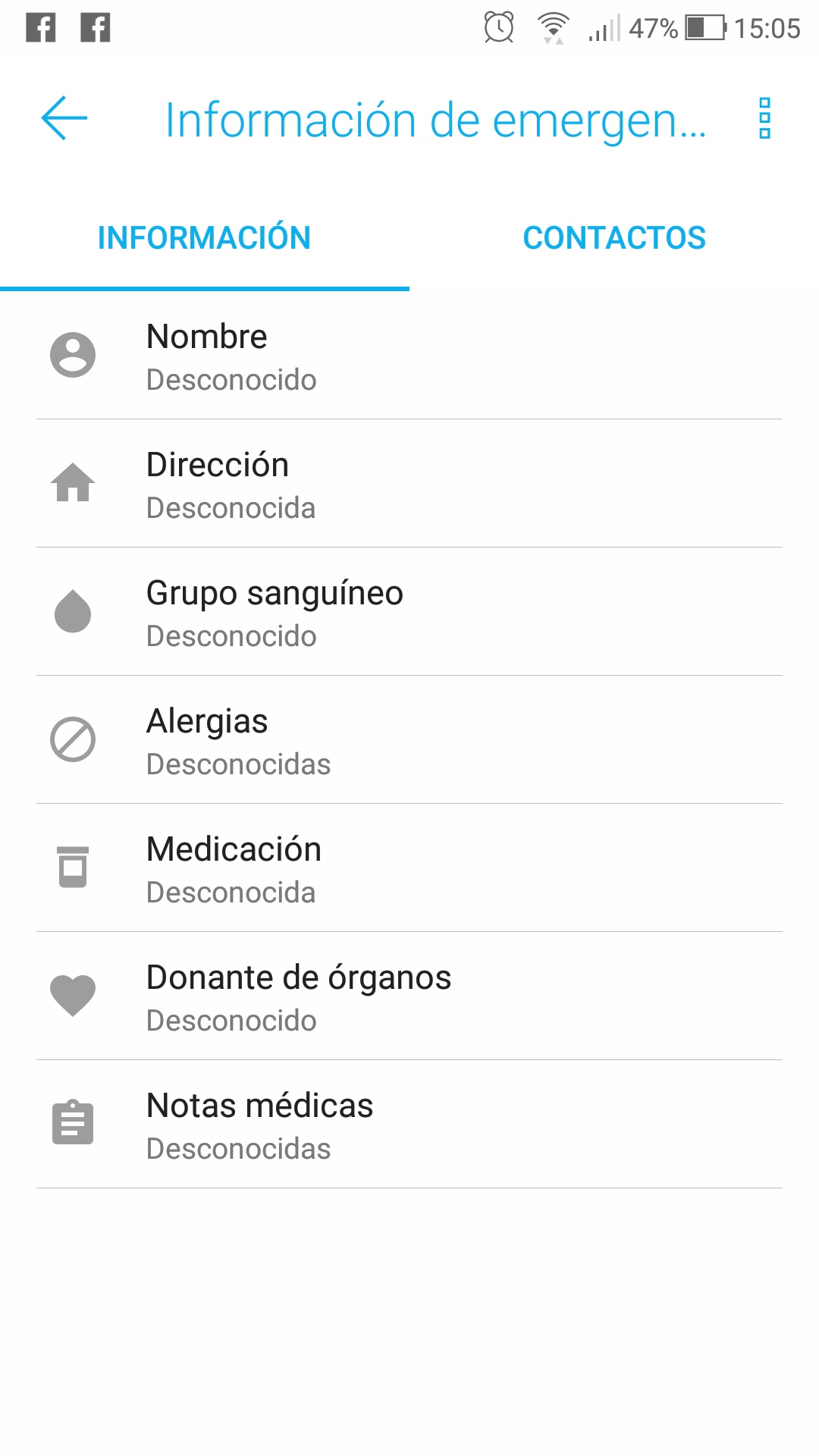Screen dimensions: 819x1456
Task: Choose Donante de órganos status
Action: coord(409,996)
